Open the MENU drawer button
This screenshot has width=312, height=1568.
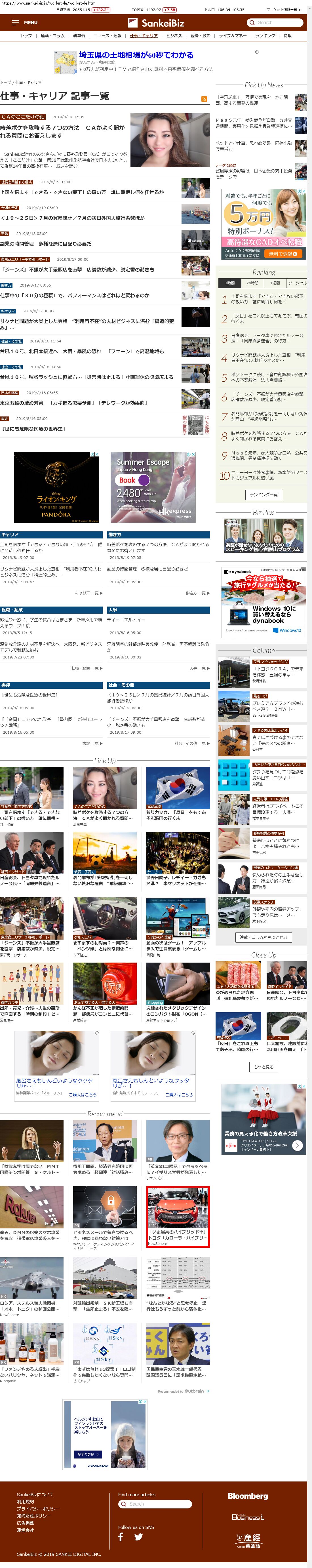click(24, 22)
